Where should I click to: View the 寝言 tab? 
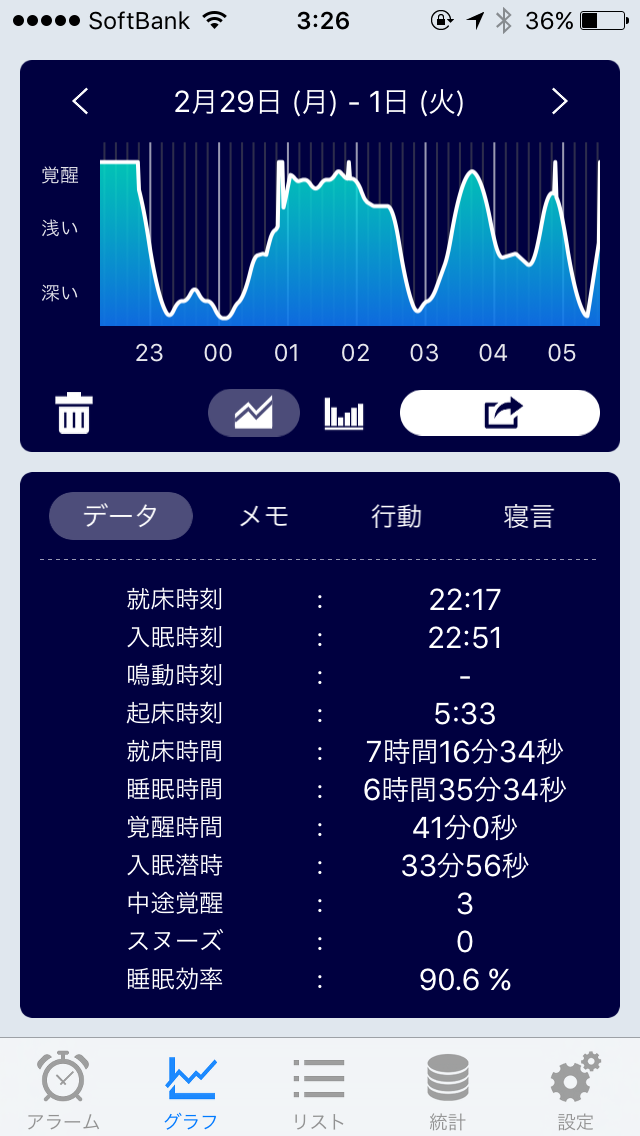tap(529, 516)
